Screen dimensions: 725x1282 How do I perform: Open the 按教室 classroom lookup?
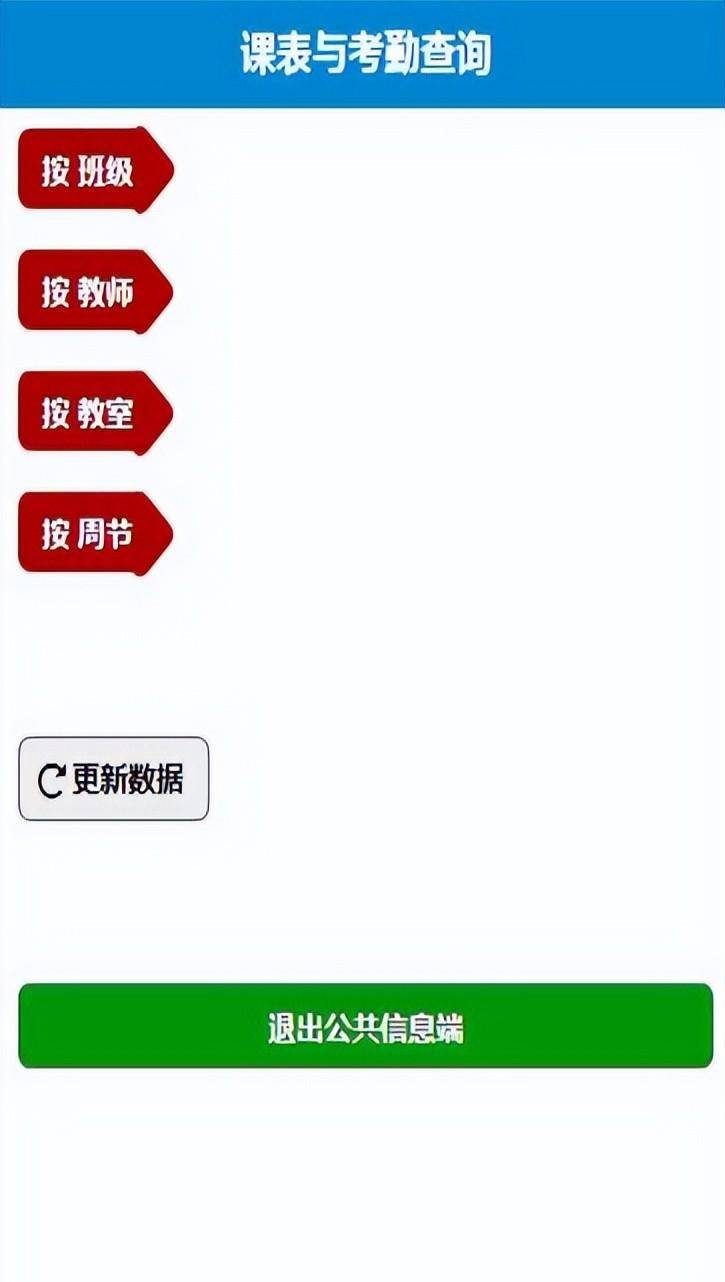tap(96, 412)
